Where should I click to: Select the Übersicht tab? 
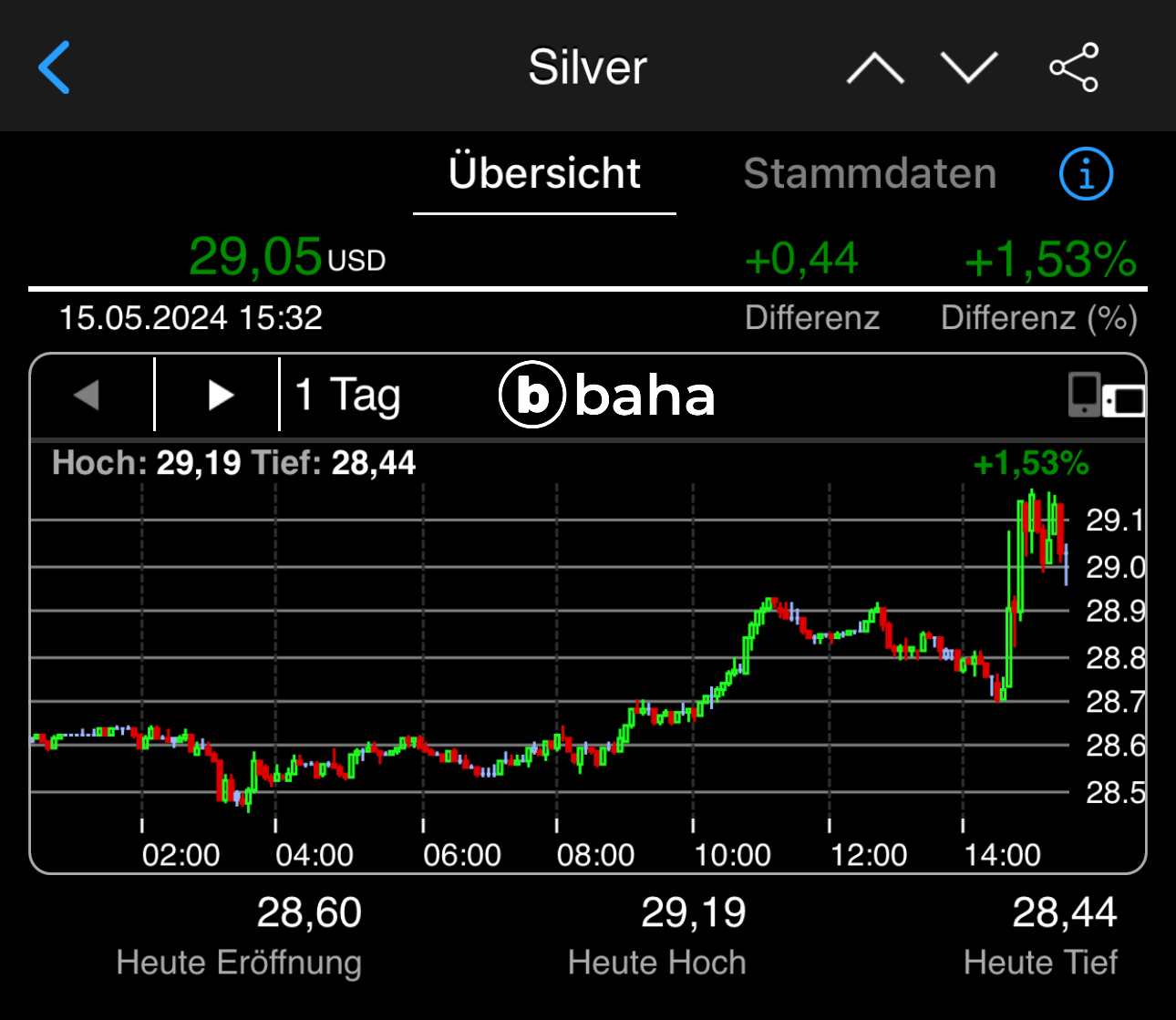point(544,173)
